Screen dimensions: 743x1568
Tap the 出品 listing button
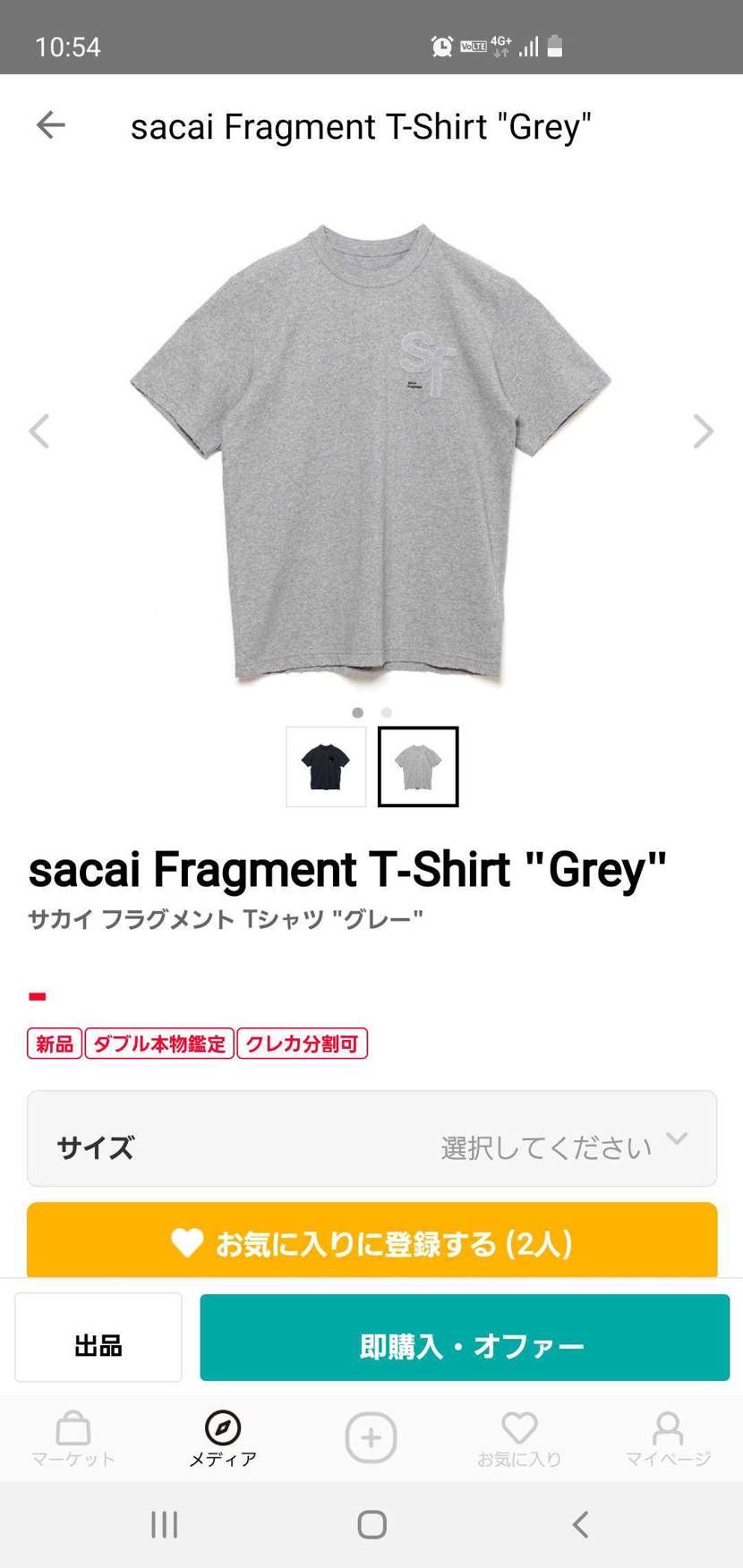click(98, 1336)
